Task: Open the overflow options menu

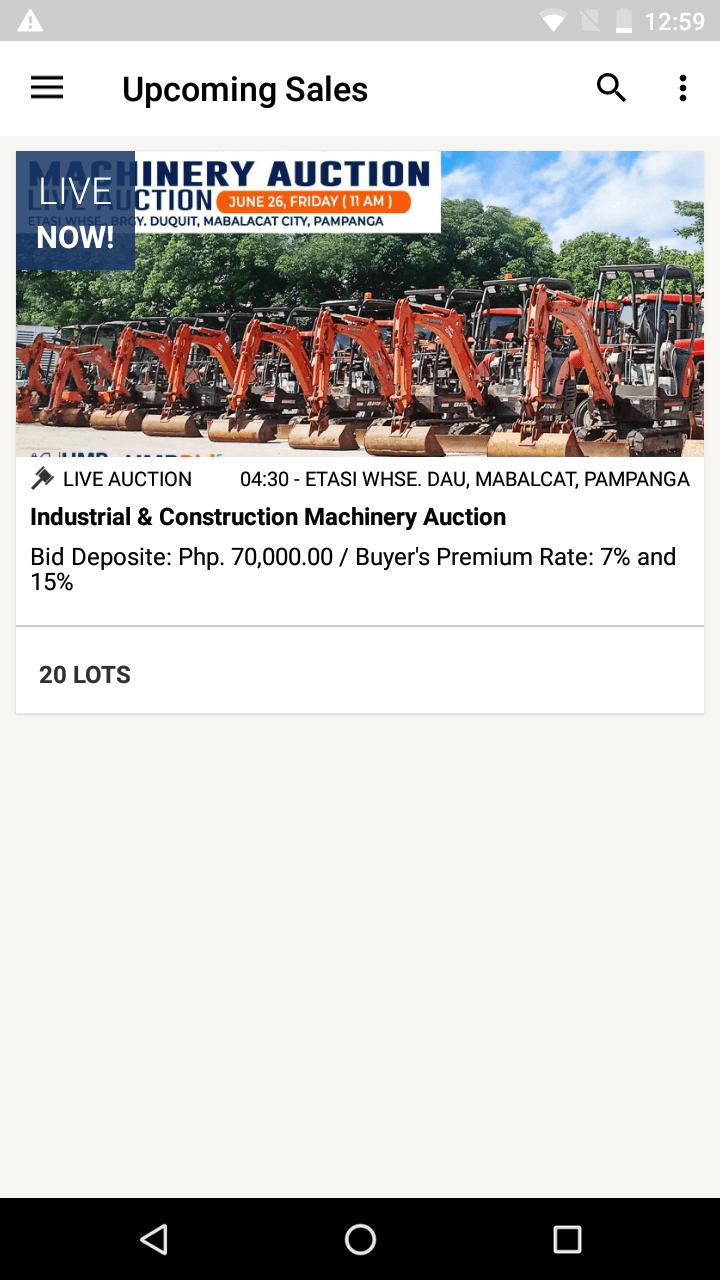Action: pos(683,88)
